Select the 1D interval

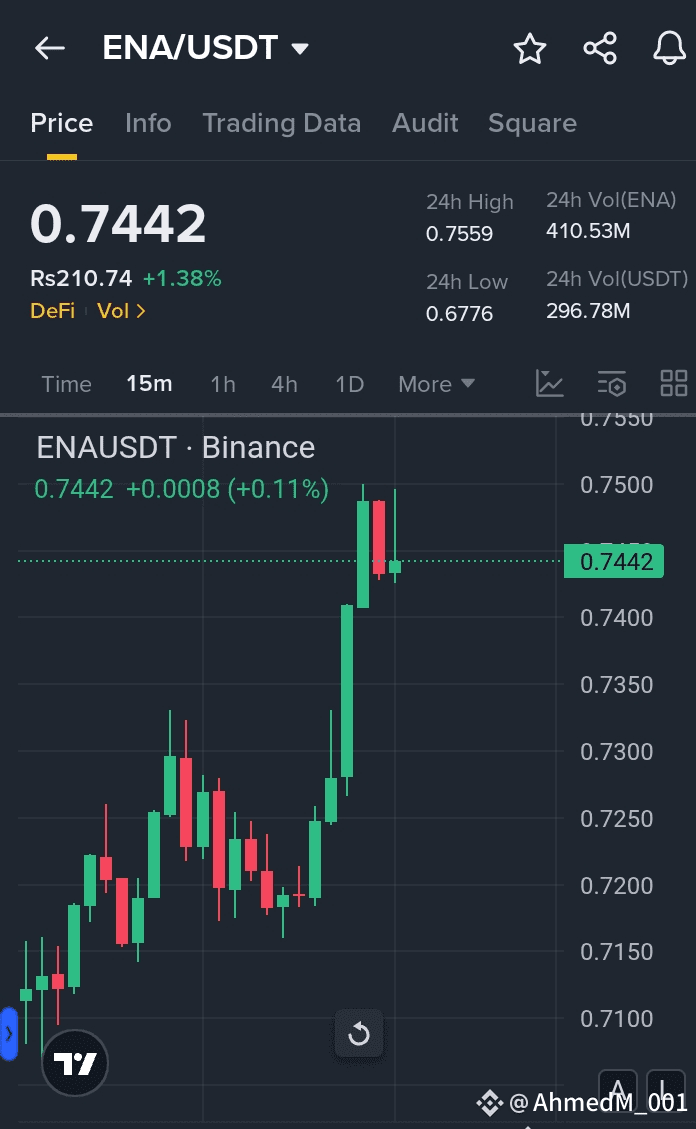click(x=350, y=384)
